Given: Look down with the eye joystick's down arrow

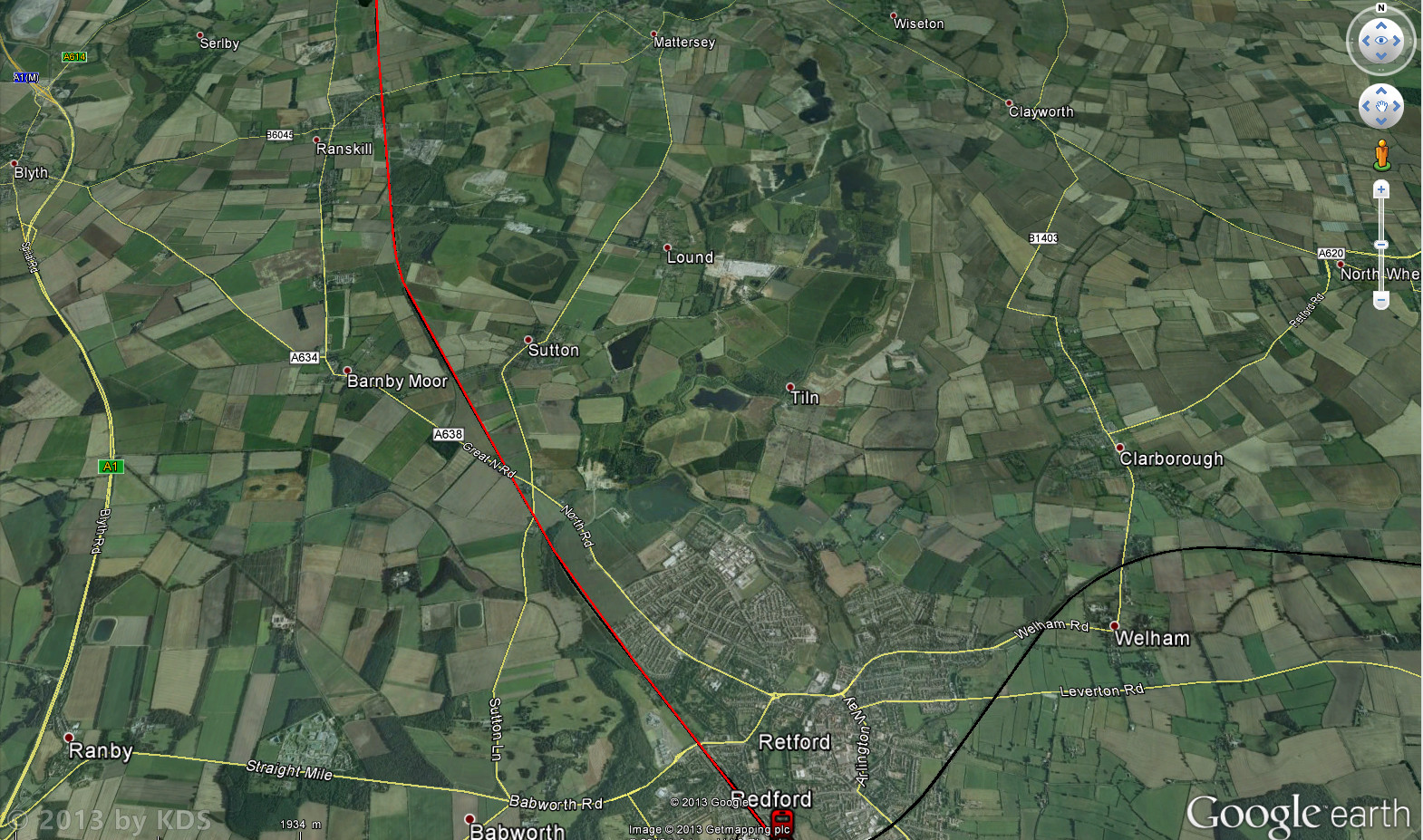Looking at the screenshot, I should pyautogui.click(x=1381, y=56).
